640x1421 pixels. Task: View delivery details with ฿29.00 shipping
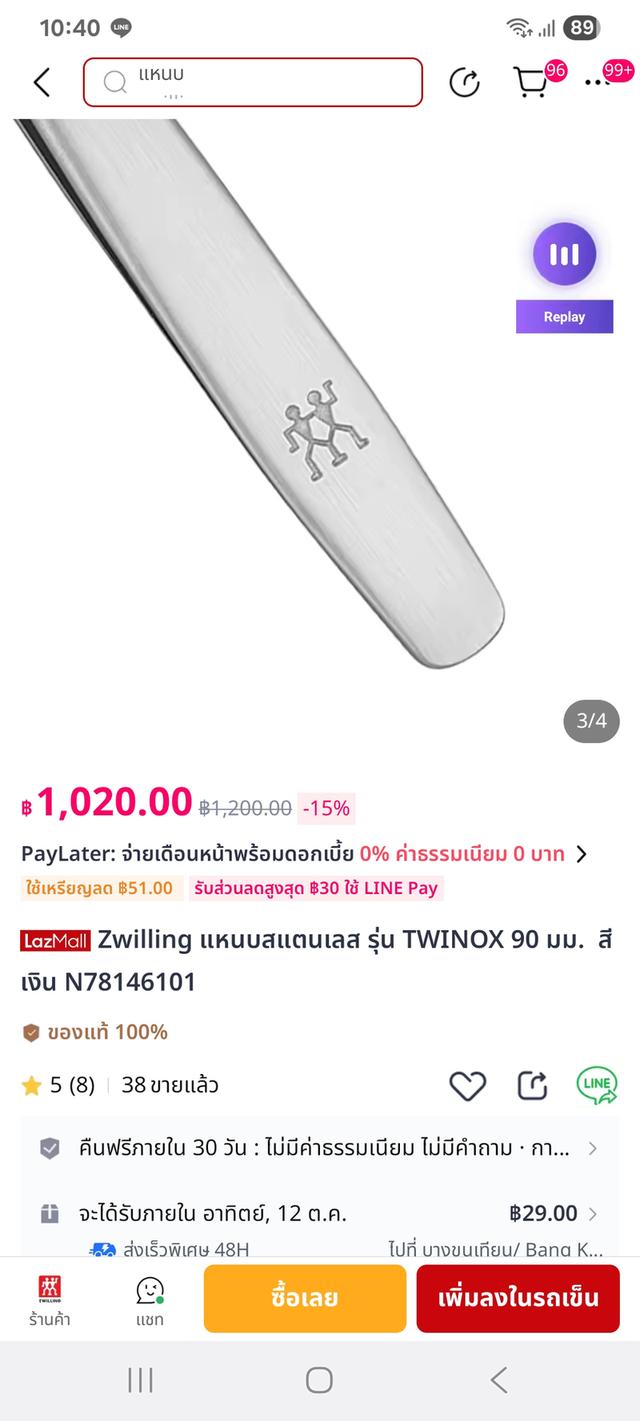point(320,1214)
